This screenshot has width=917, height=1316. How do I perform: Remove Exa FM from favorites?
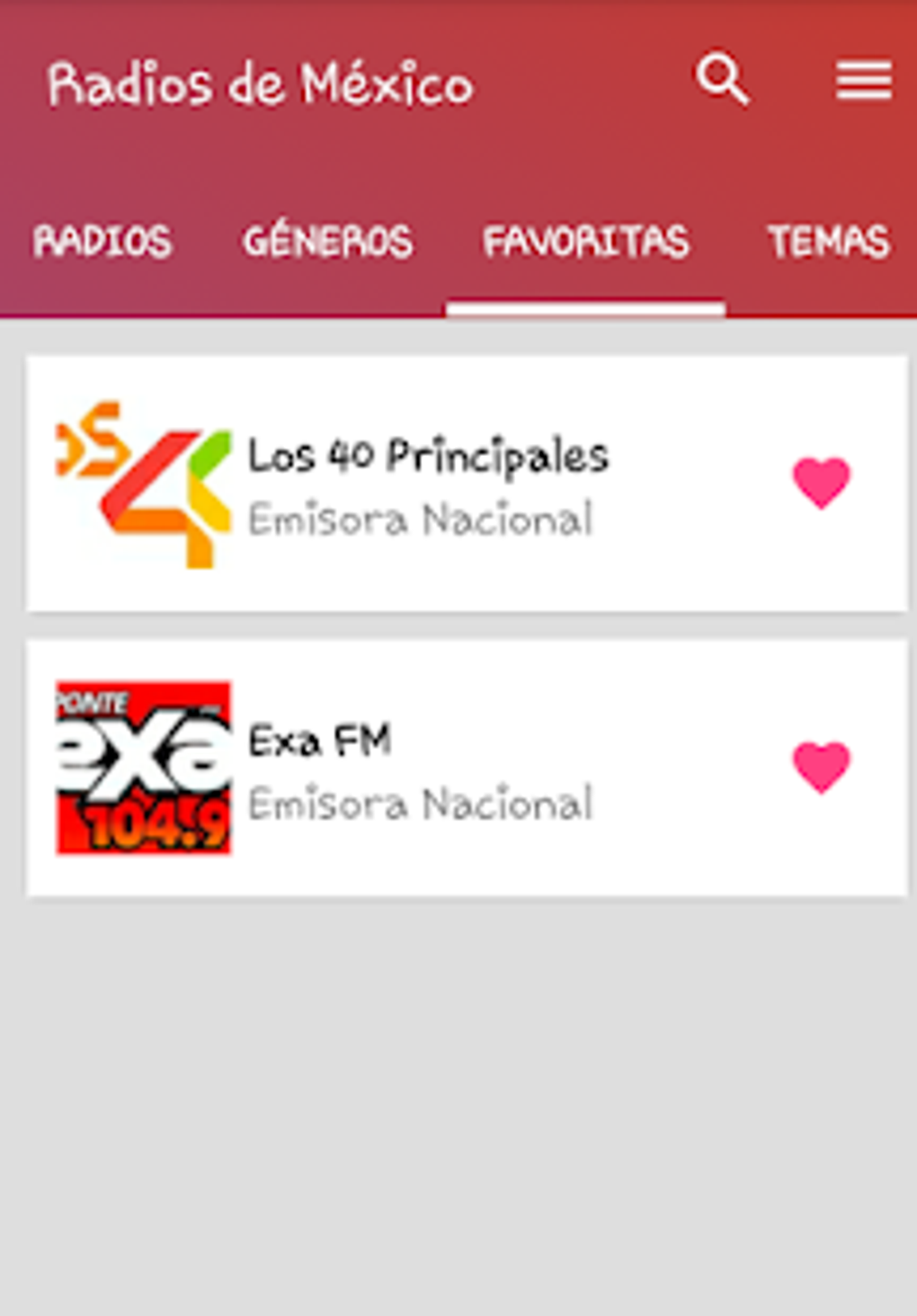click(821, 767)
